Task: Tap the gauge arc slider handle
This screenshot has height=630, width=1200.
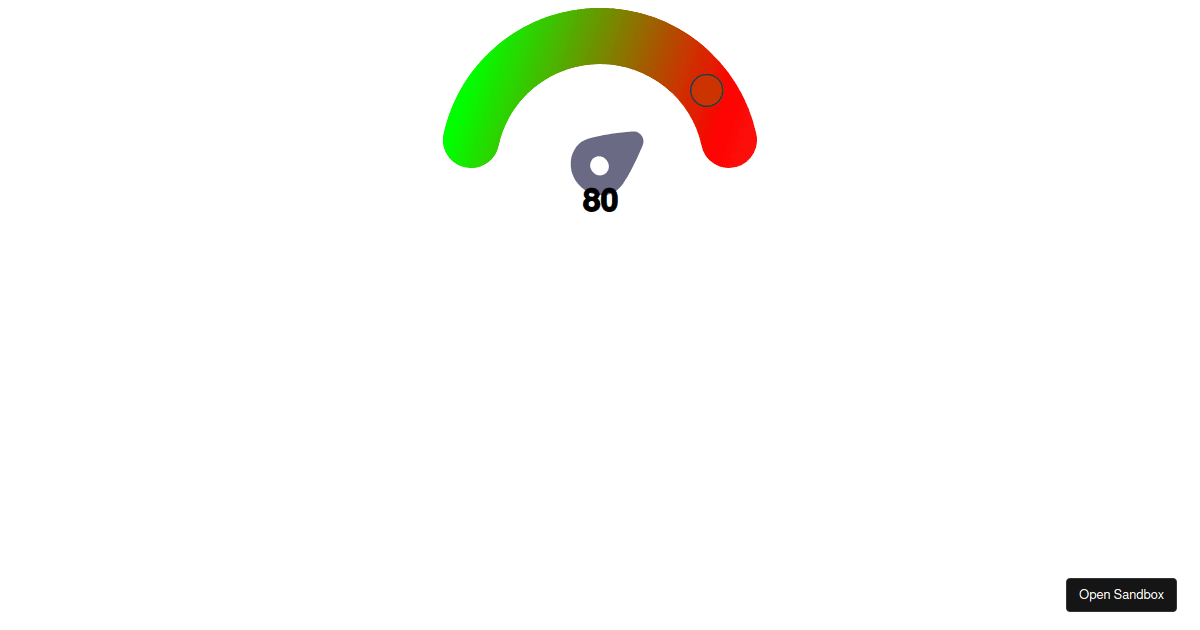Action: coord(707,90)
